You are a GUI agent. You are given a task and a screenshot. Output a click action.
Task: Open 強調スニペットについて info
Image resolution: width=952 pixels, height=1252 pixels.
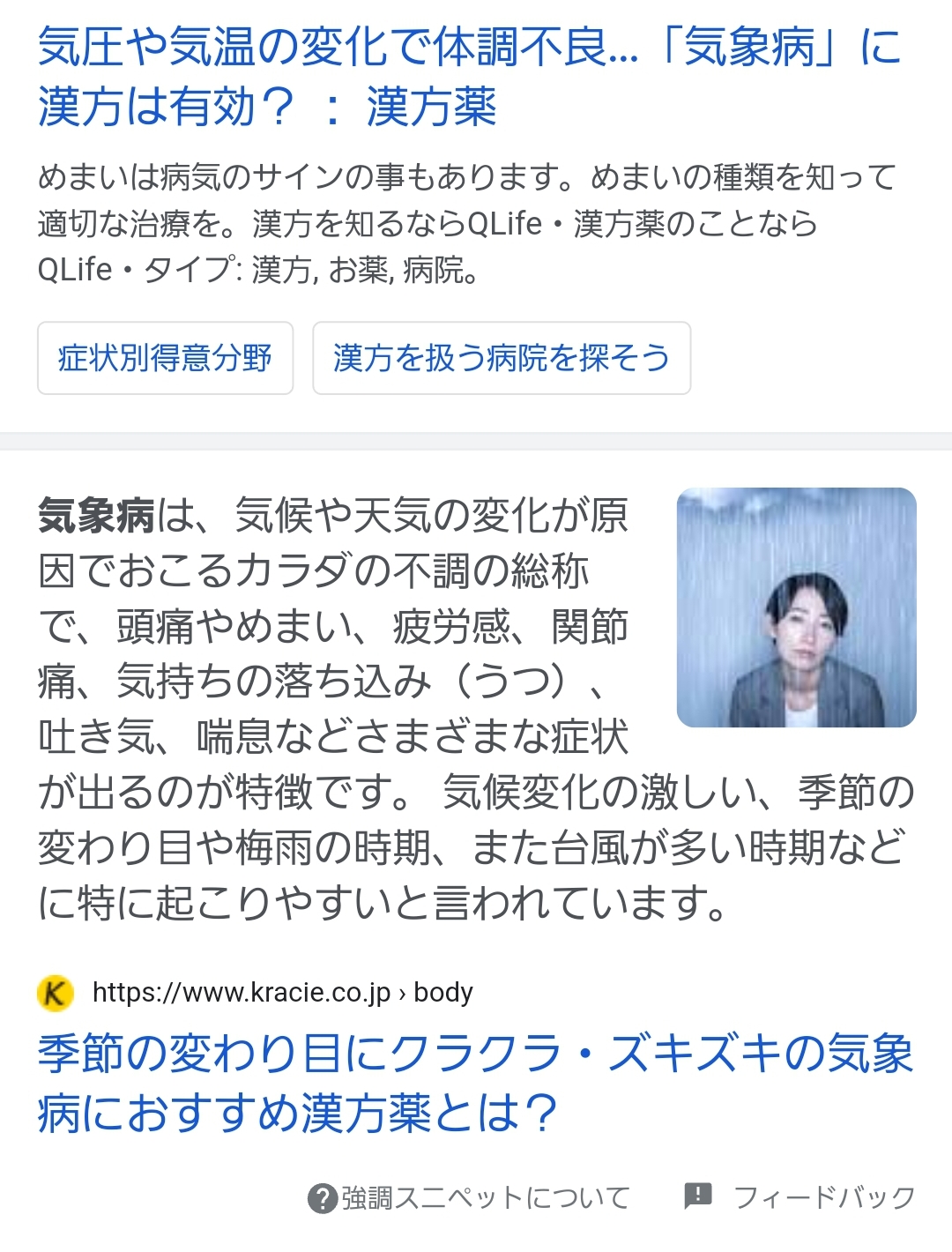point(469,1197)
